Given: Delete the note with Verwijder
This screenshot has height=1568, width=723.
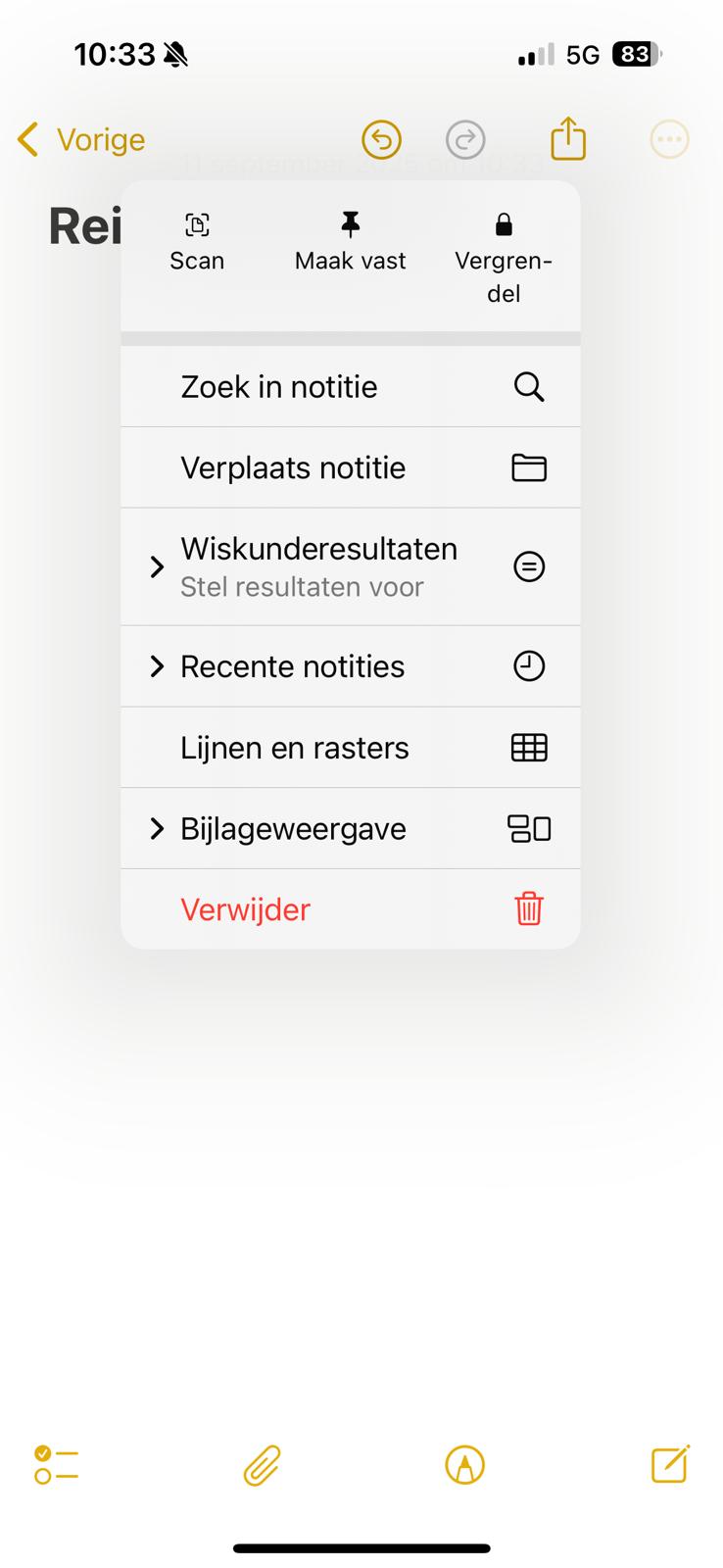Looking at the screenshot, I should [x=351, y=909].
